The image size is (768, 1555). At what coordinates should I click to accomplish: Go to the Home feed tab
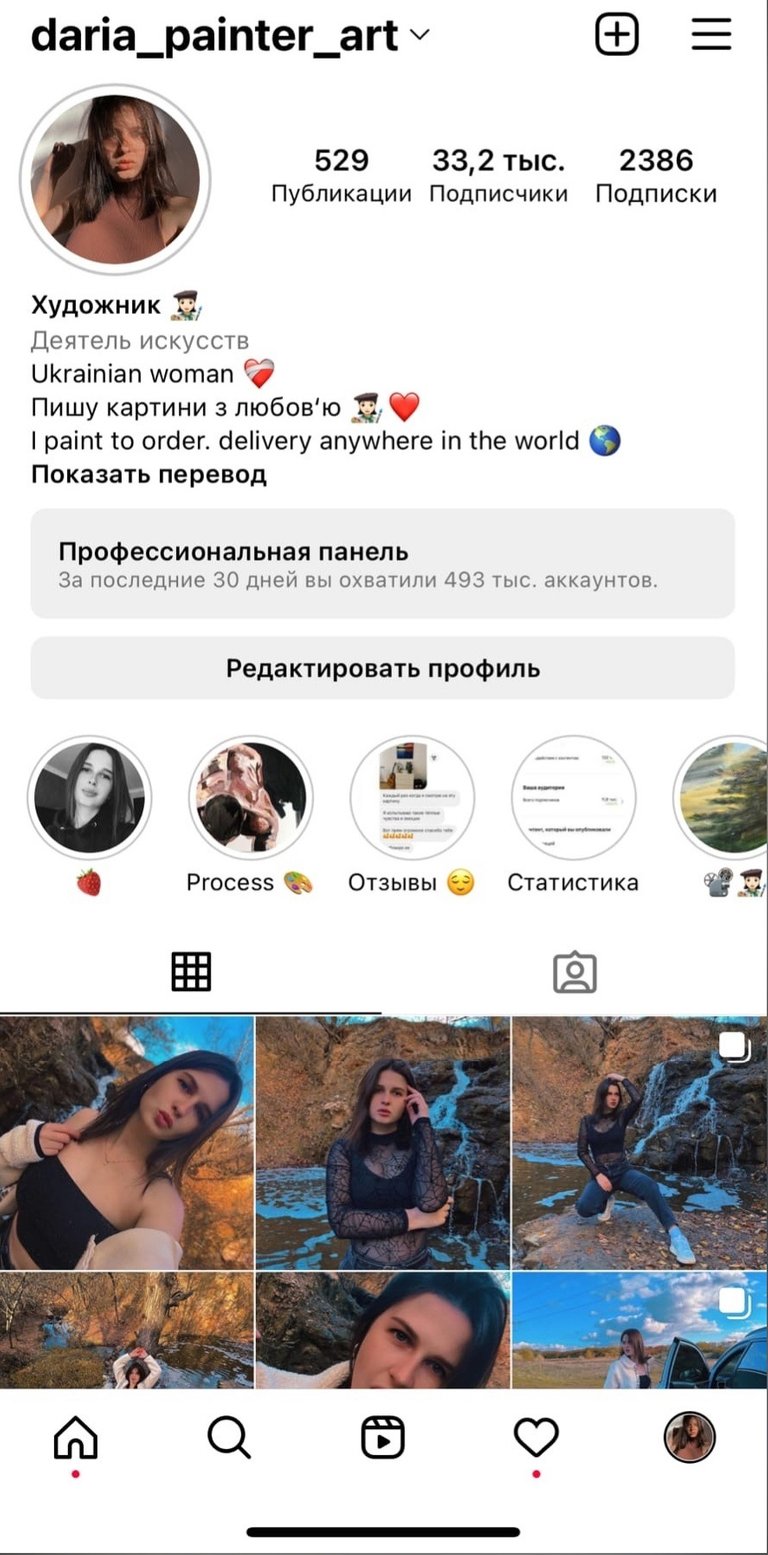click(x=76, y=1438)
